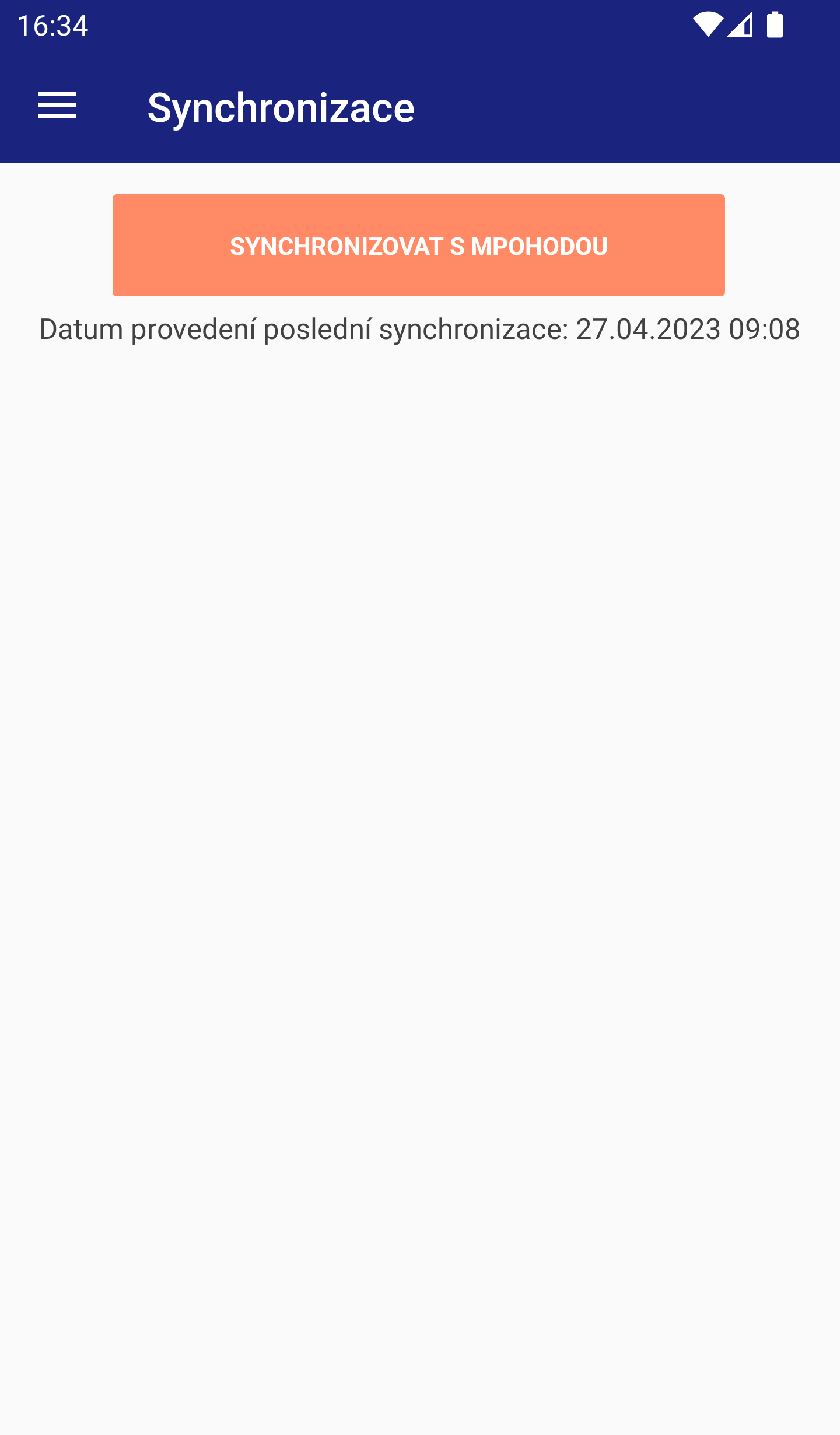Open the hamburger drawer menu

click(57, 106)
